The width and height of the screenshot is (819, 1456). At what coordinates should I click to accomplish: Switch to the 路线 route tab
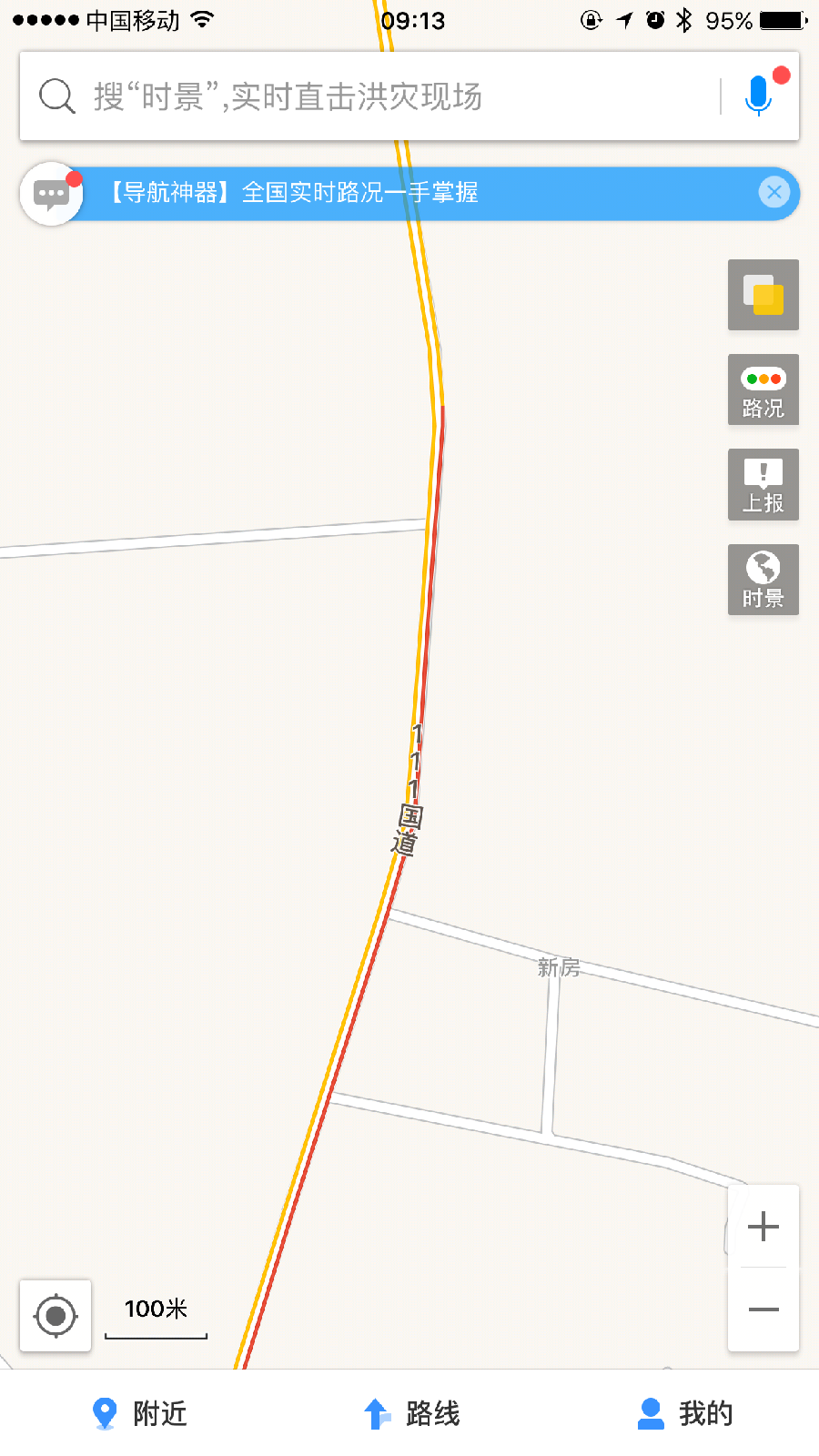[x=411, y=1413]
